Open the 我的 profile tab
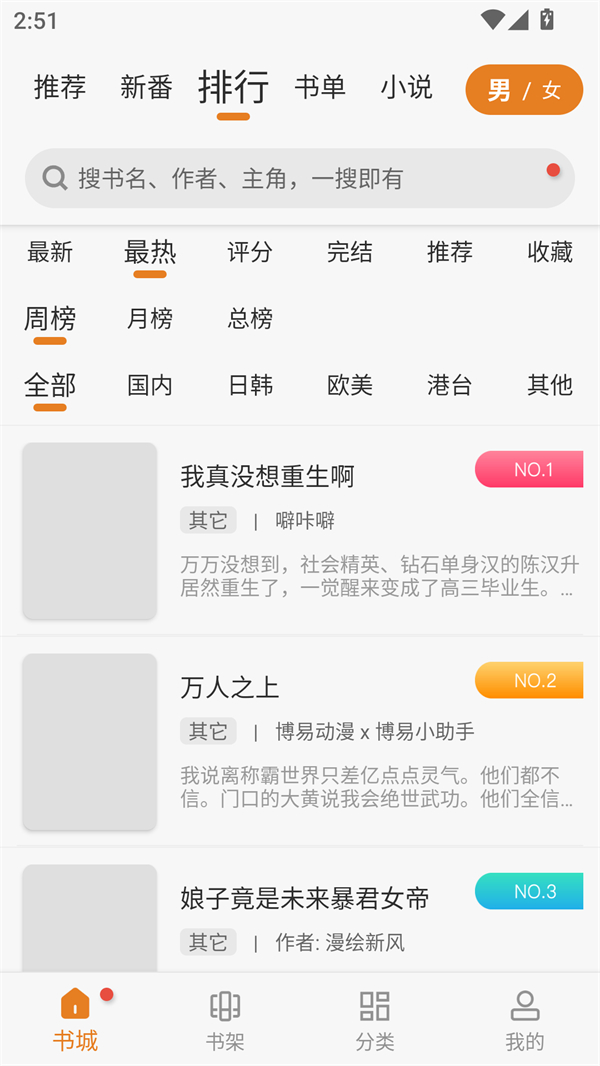Screen dimensions: 600x1066 click(524, 1020)
